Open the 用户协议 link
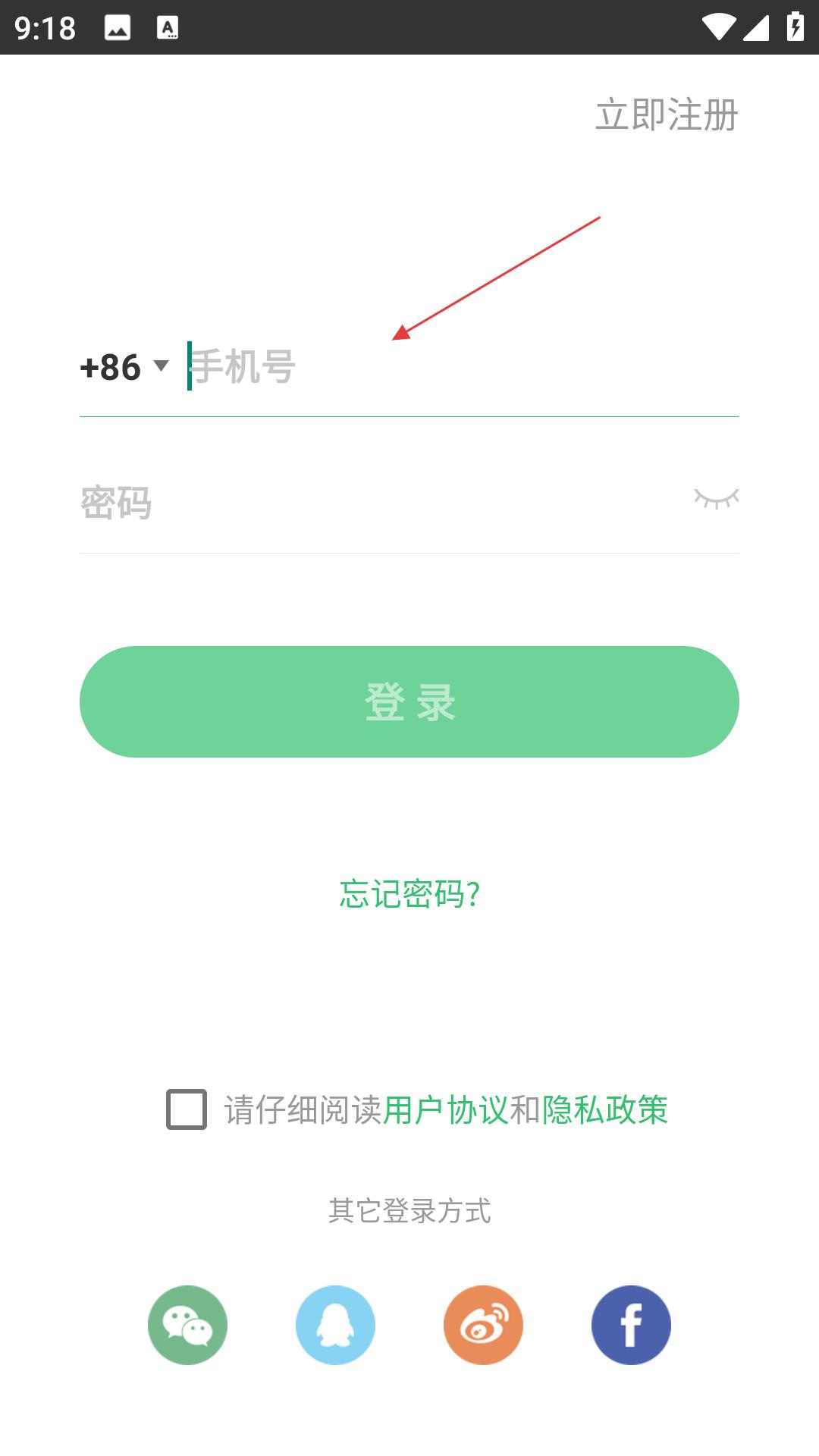 [x=445, y=1110]
